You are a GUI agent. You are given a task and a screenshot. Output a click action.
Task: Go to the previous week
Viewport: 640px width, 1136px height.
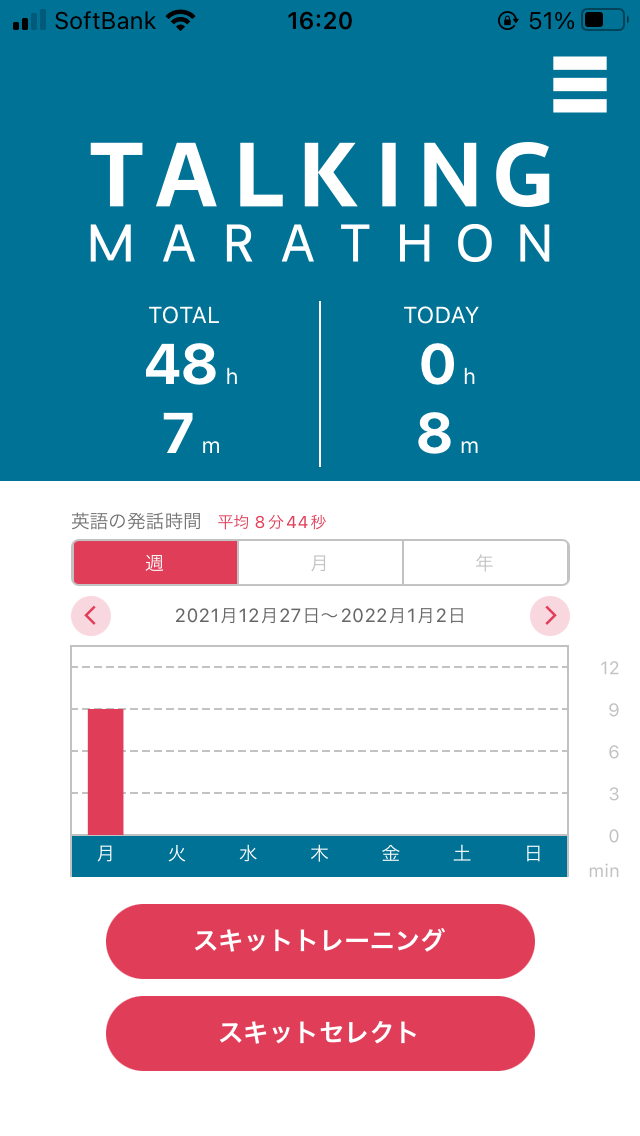click(91, 616)
